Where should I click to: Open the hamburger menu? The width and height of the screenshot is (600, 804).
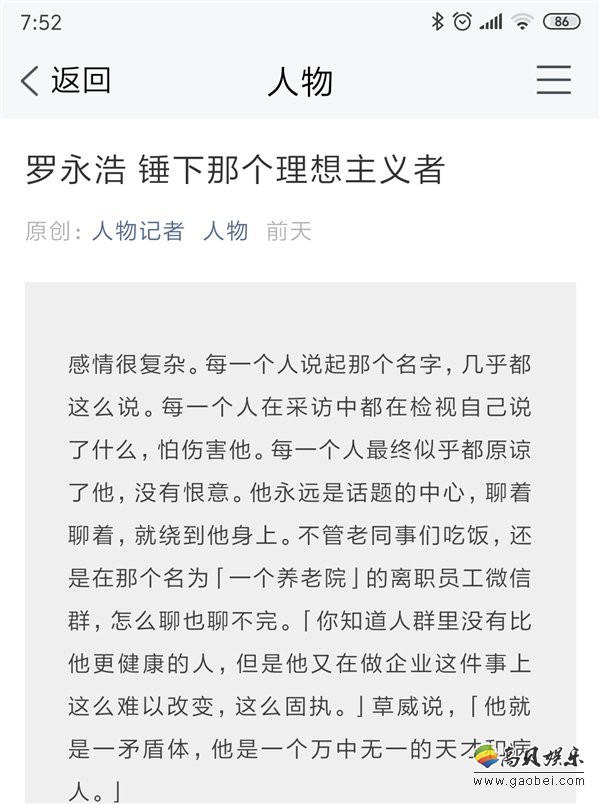click(553, 81)
